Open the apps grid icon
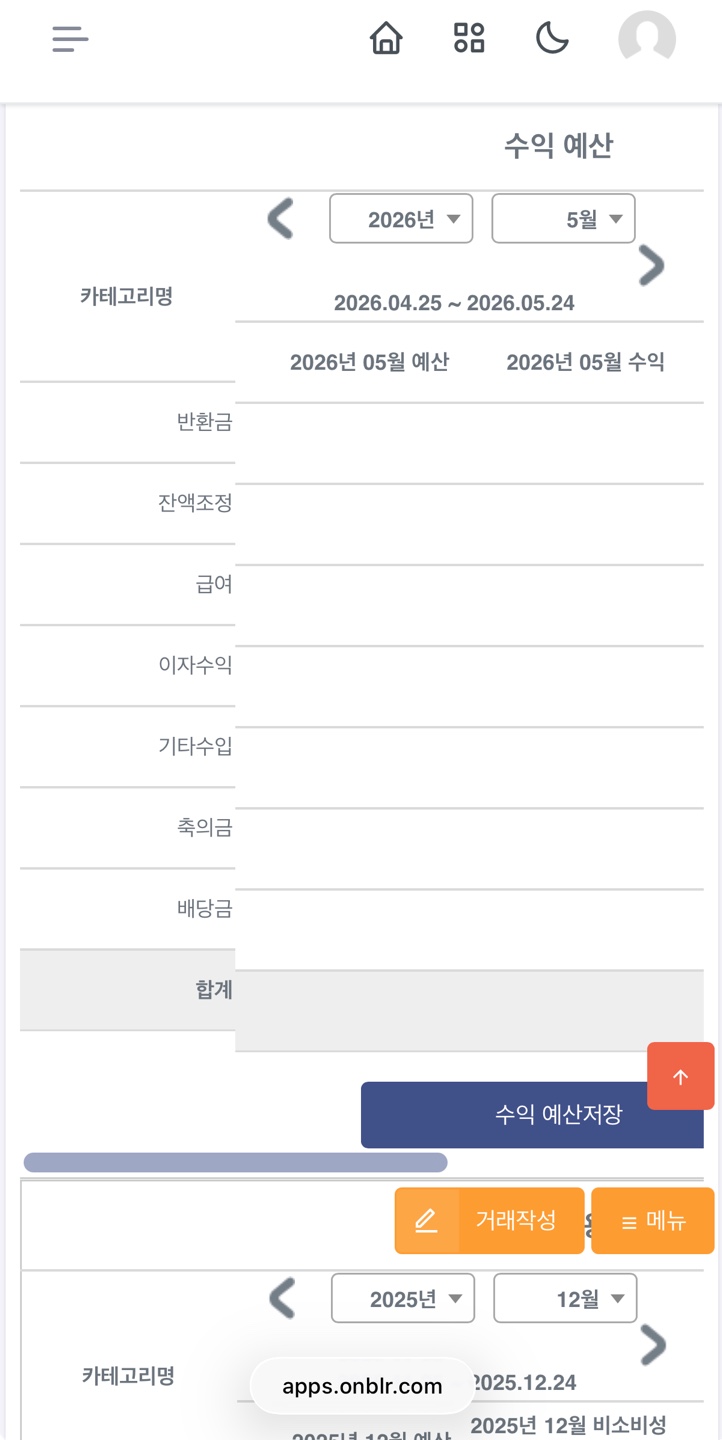Screen dimensions: 722x1440 click(469, 38)
